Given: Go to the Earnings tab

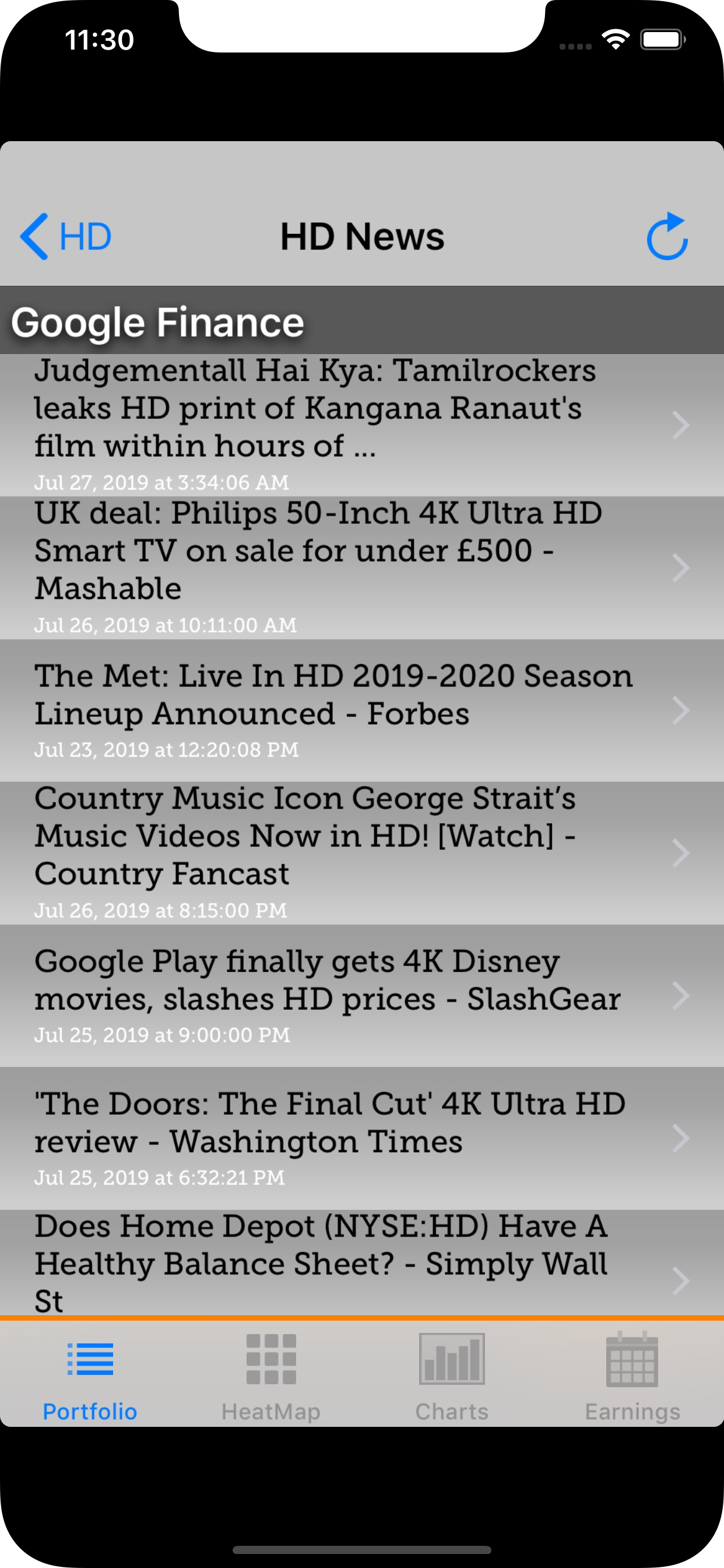Looking at the screenshot, I should coord(632,1374).
